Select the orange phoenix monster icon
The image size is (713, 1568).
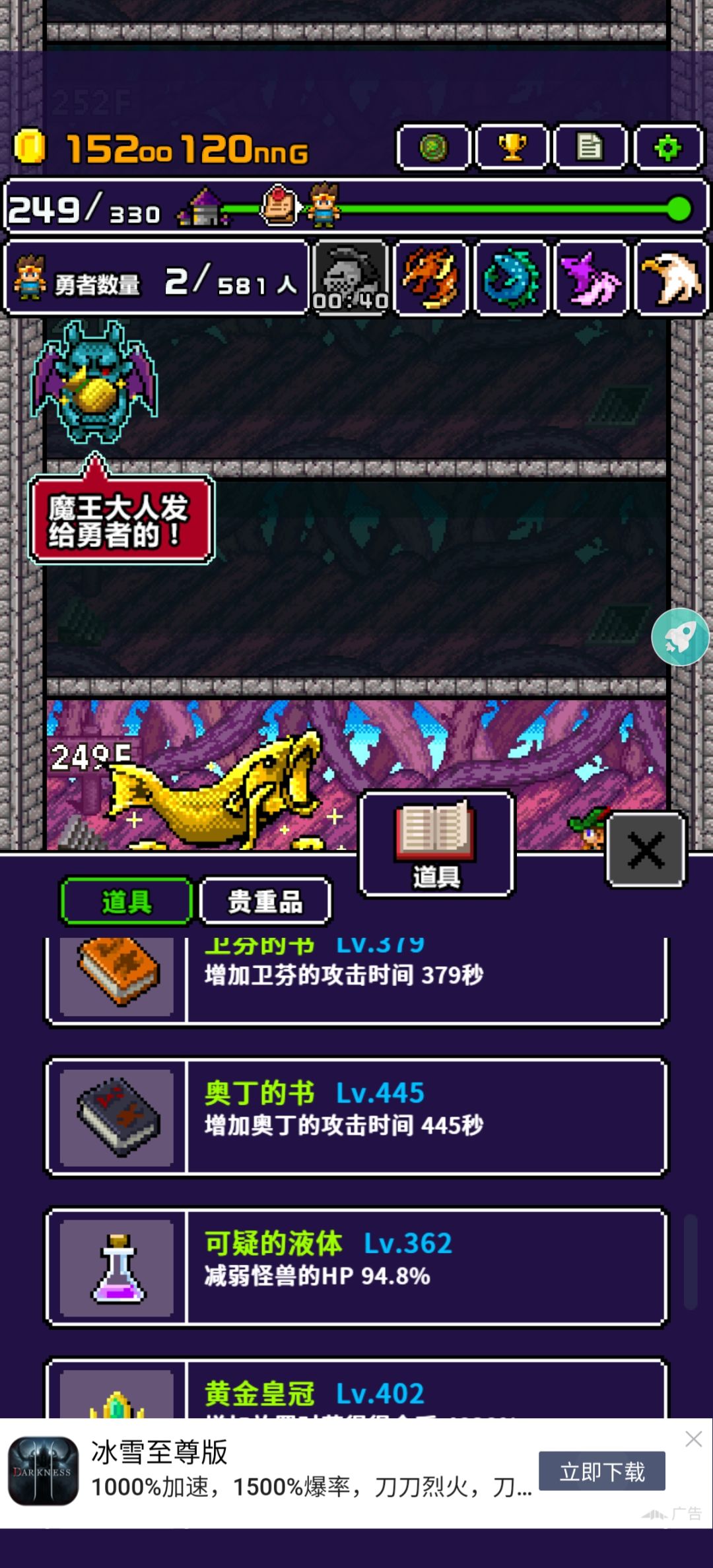click(x=432, y=277)
